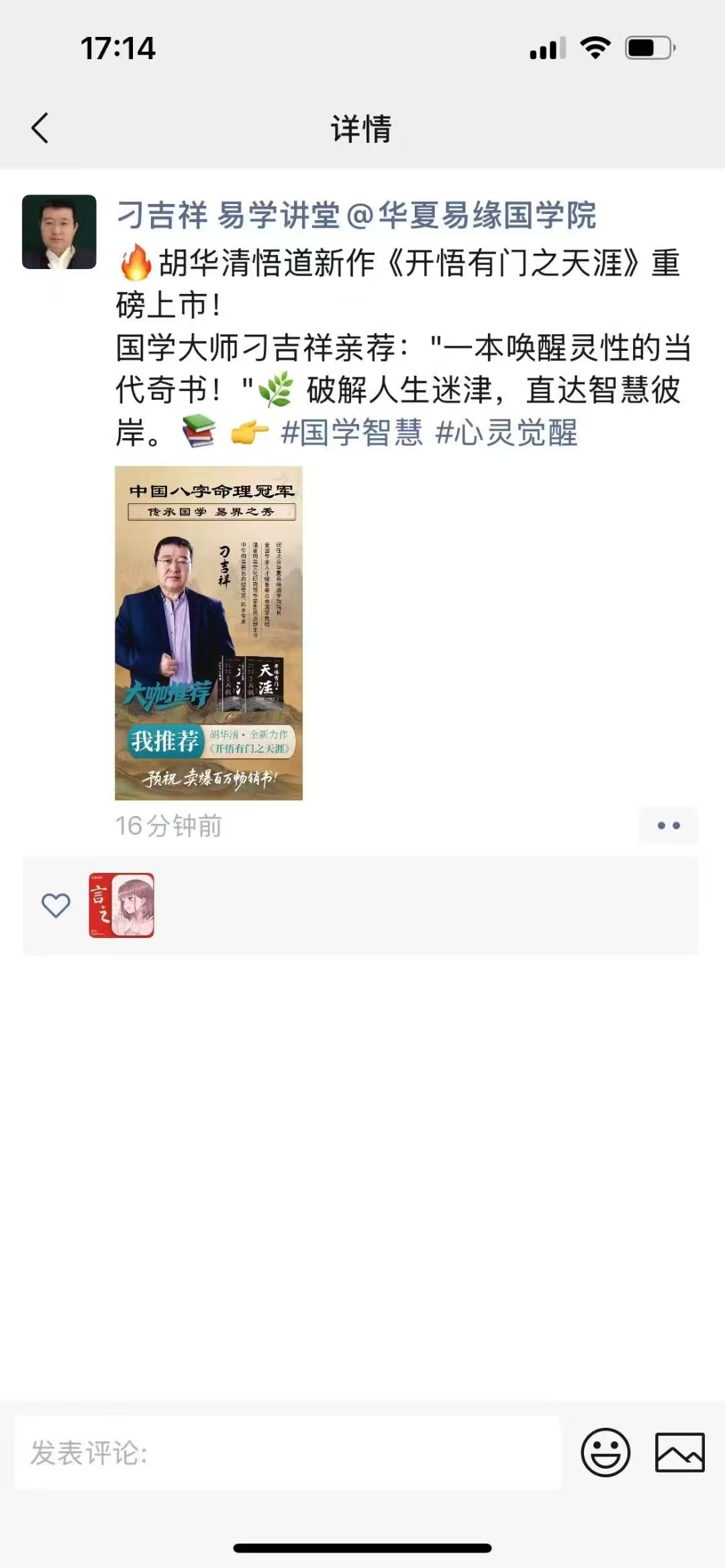Open the emoji picker
Image resolution: width=725 pixels, height=1568 pixels.
pos(606,1453)
